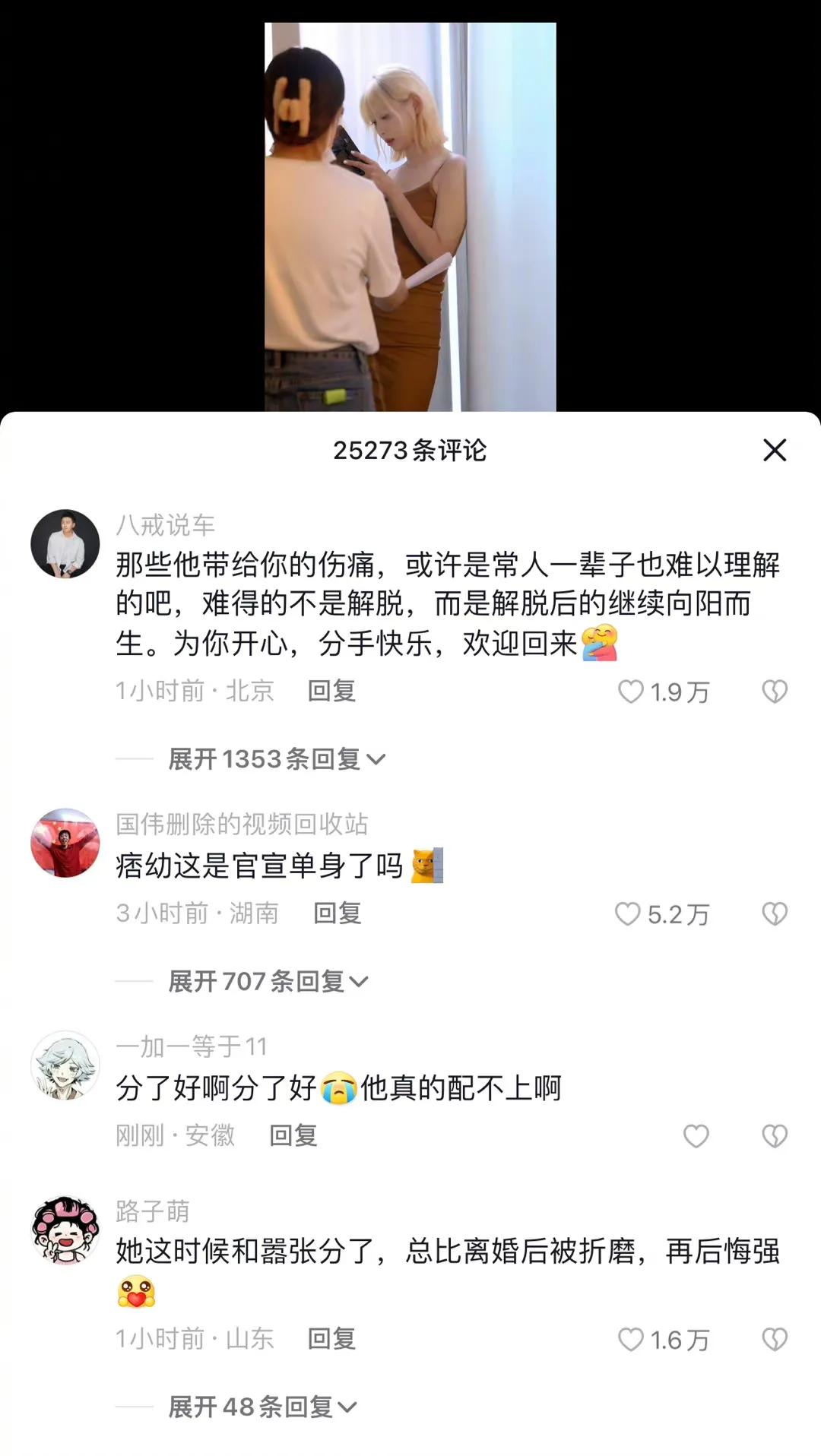Image resolution: width=821 pixels, height=1456 pixels.
Task: Like 一加一等于11's comment
Action: coord(696,1135)
